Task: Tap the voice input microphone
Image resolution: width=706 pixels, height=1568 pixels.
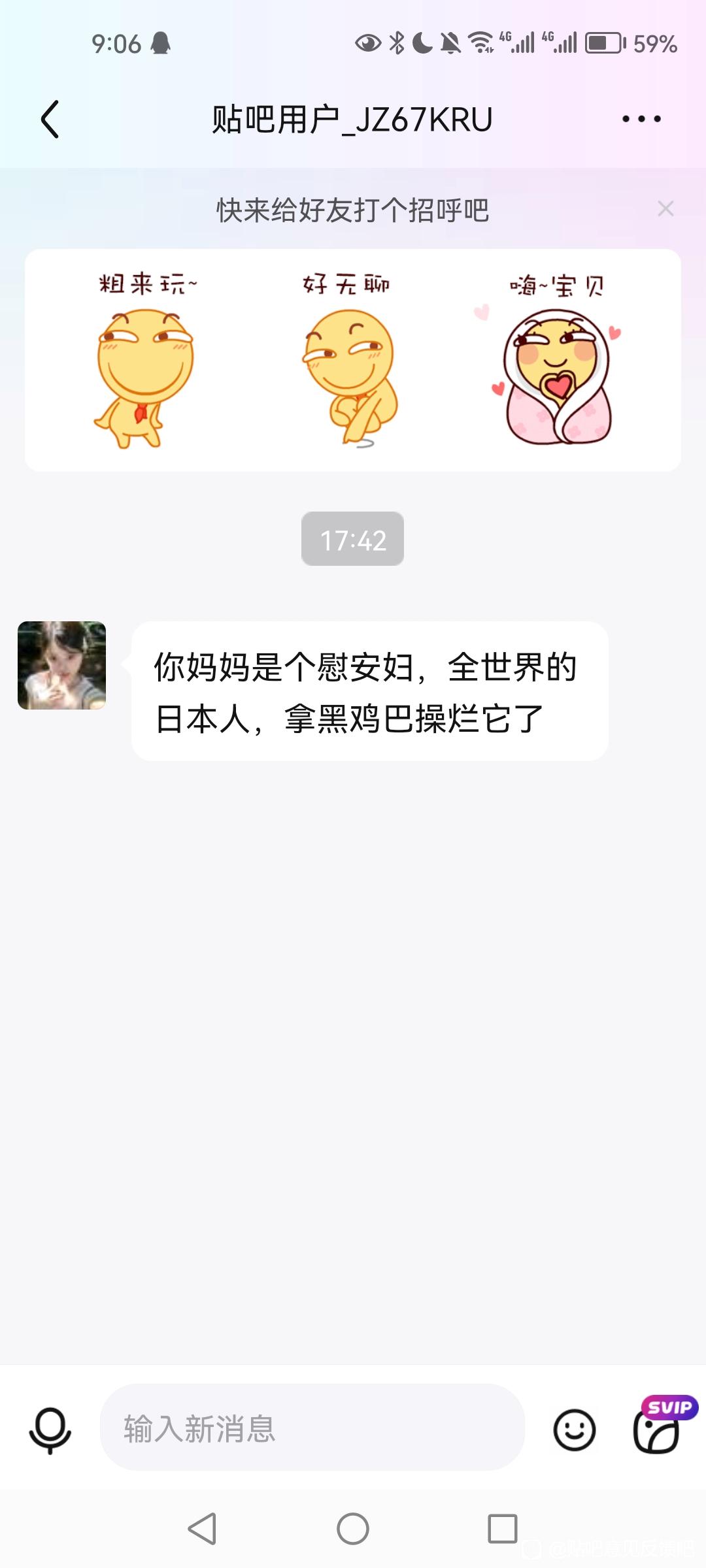Action: pos(50,1429)
